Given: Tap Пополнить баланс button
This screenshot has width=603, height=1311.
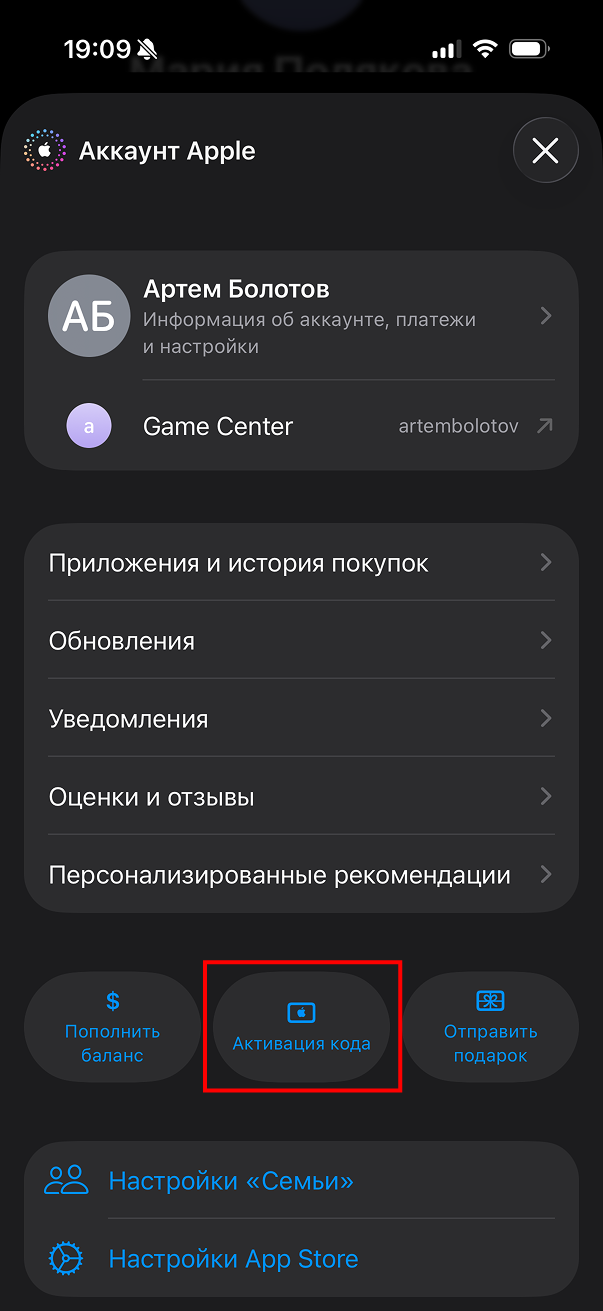Looking at the screenshot, I should [112, 1027].
